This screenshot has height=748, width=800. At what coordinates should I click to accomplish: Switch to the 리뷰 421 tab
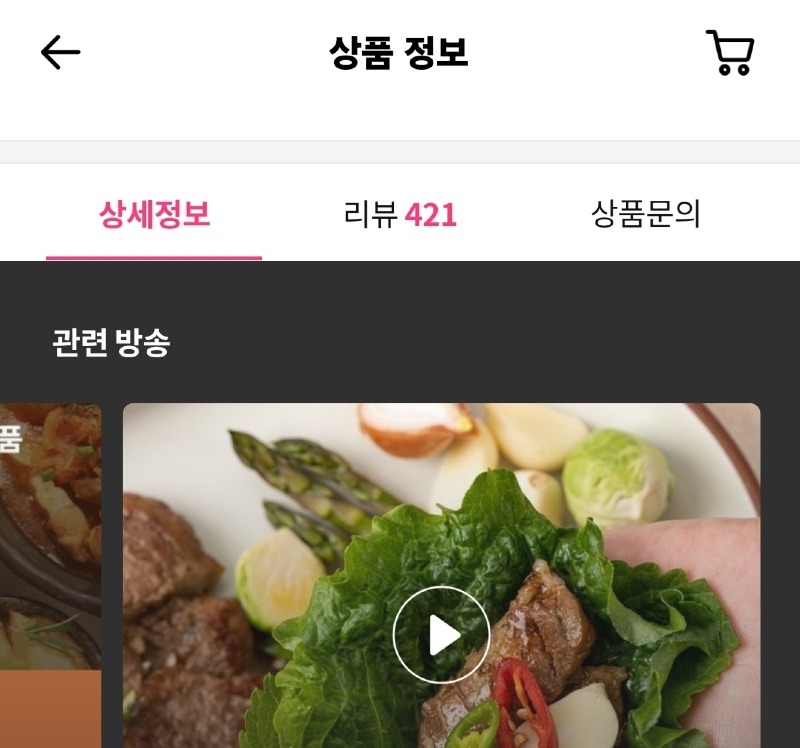point(400,214)
